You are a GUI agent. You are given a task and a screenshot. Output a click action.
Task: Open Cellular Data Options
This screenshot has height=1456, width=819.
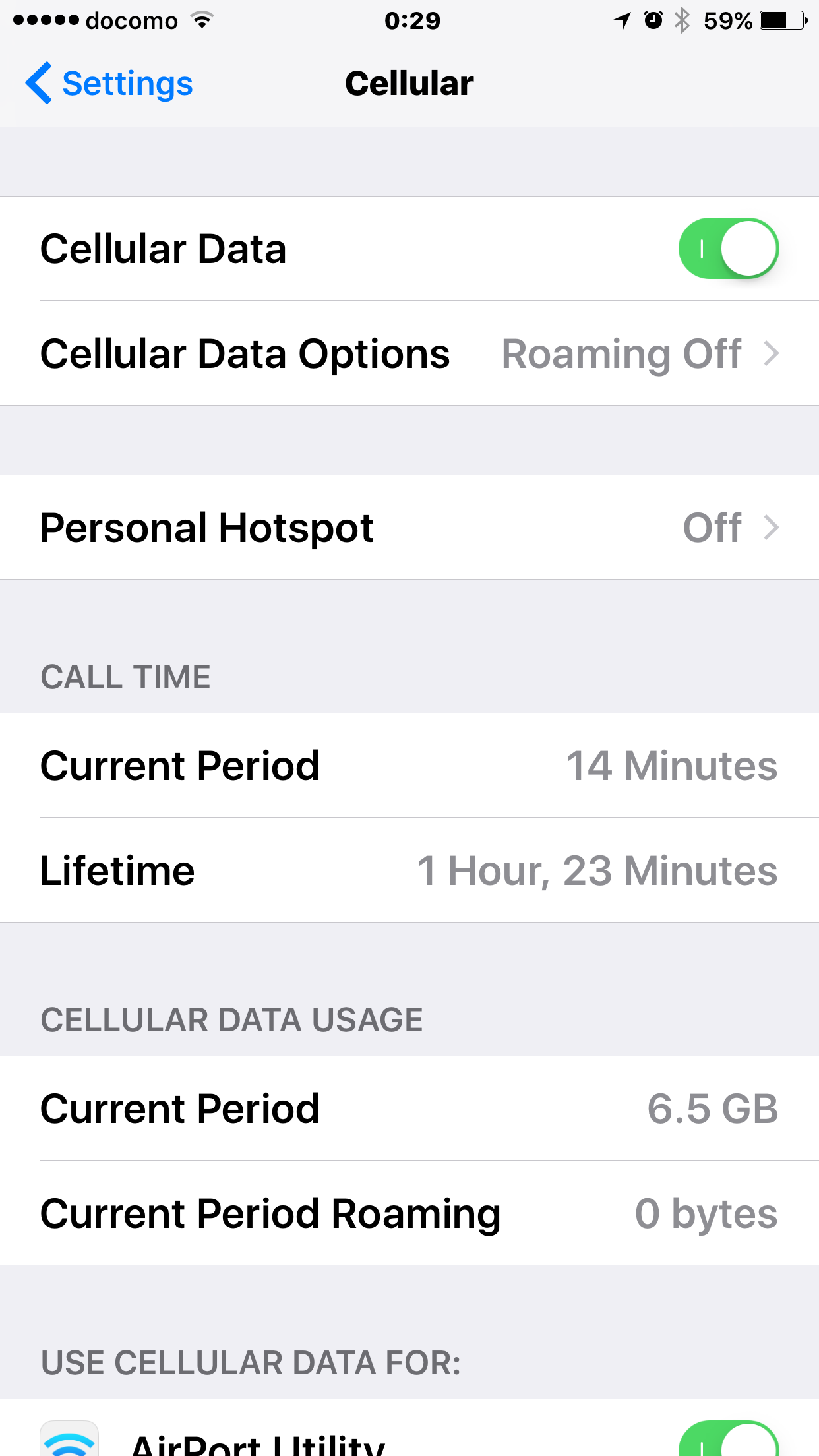(409, 353)
